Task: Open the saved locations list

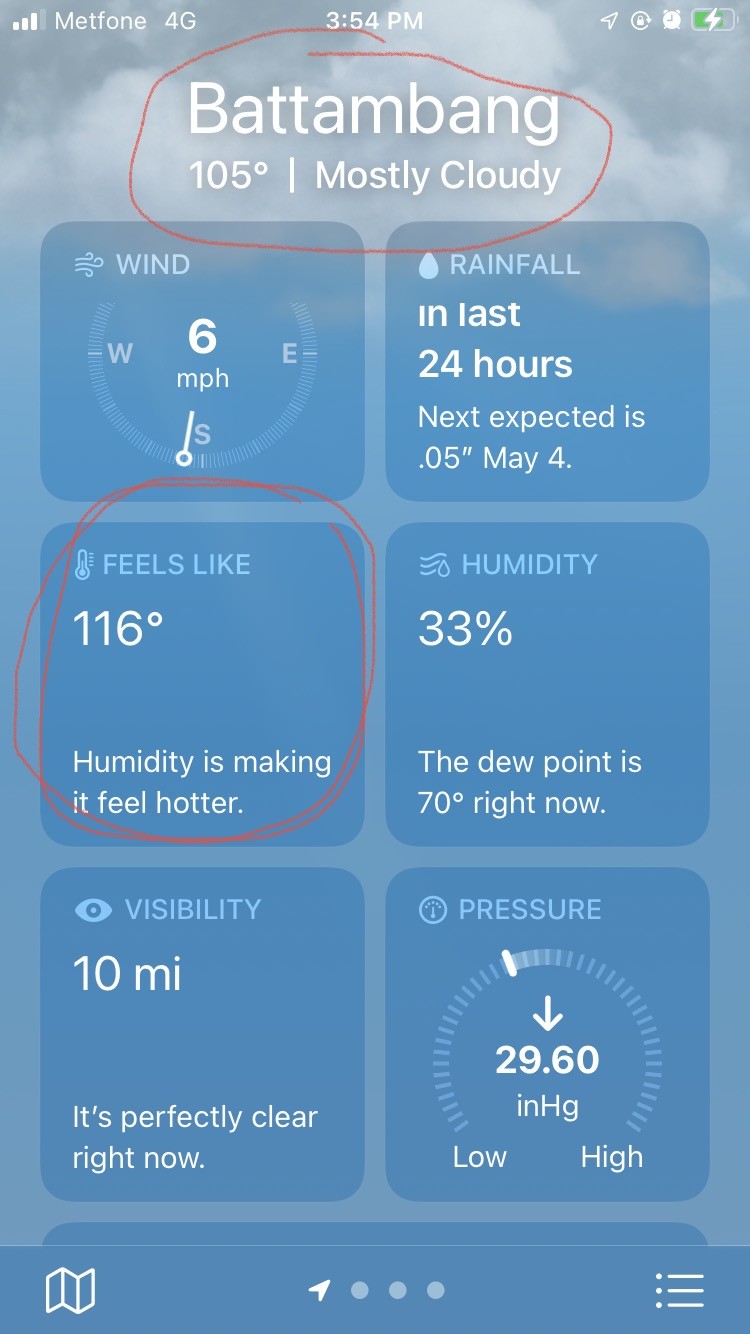Action: coord(680,1290)
